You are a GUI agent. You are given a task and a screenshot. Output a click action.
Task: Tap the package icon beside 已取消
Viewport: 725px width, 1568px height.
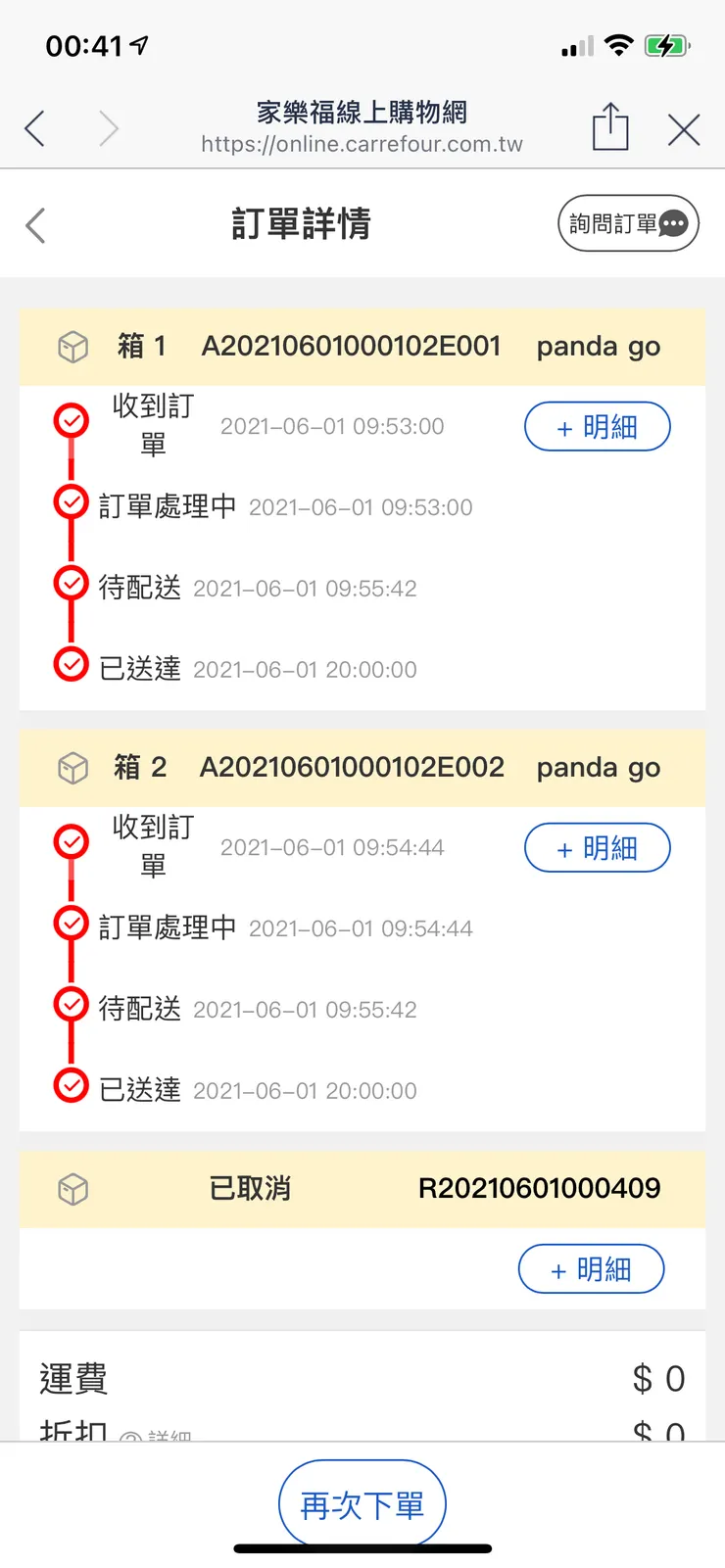(x=72, y=1188)
